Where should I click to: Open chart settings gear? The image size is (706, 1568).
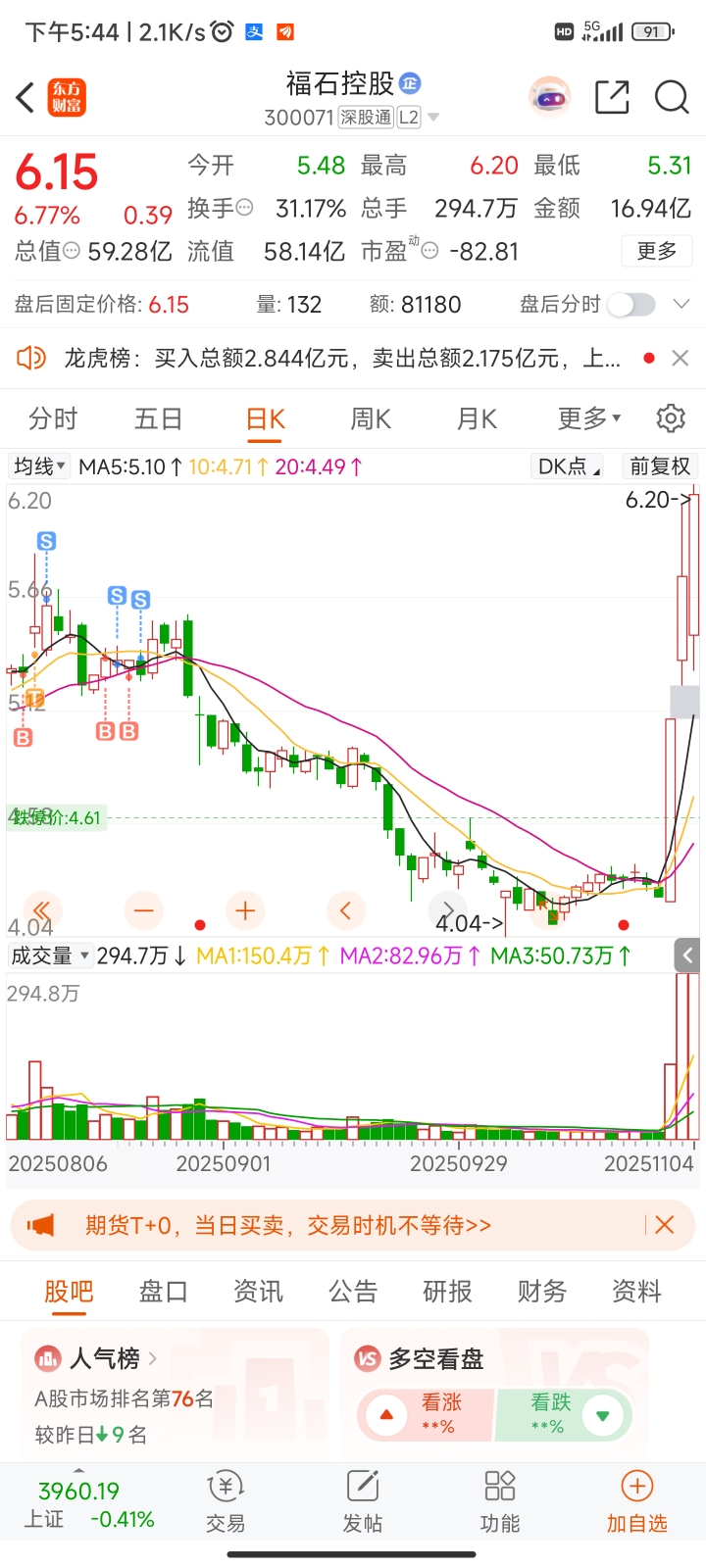(x=671, y=418)
